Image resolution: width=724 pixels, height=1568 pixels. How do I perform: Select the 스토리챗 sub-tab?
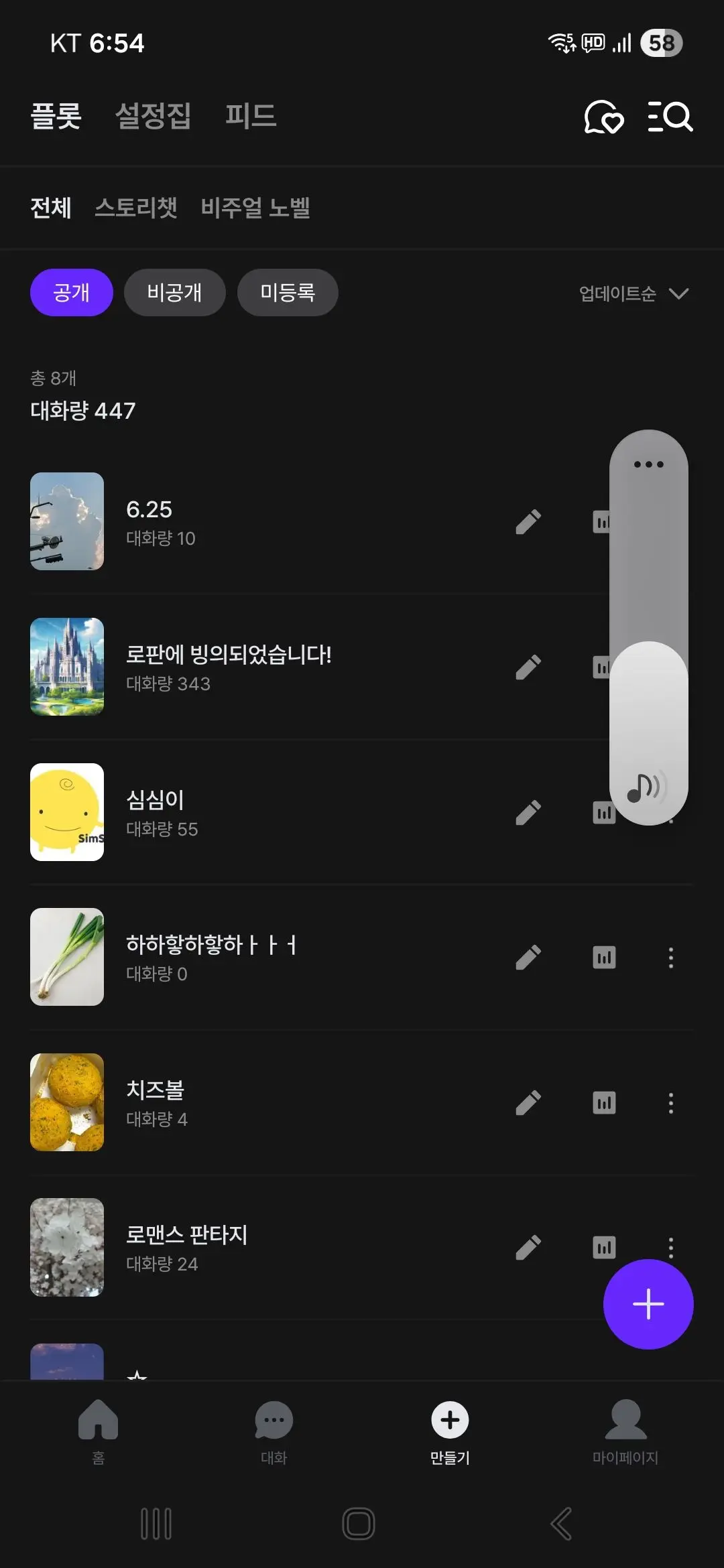coord(136,208)
